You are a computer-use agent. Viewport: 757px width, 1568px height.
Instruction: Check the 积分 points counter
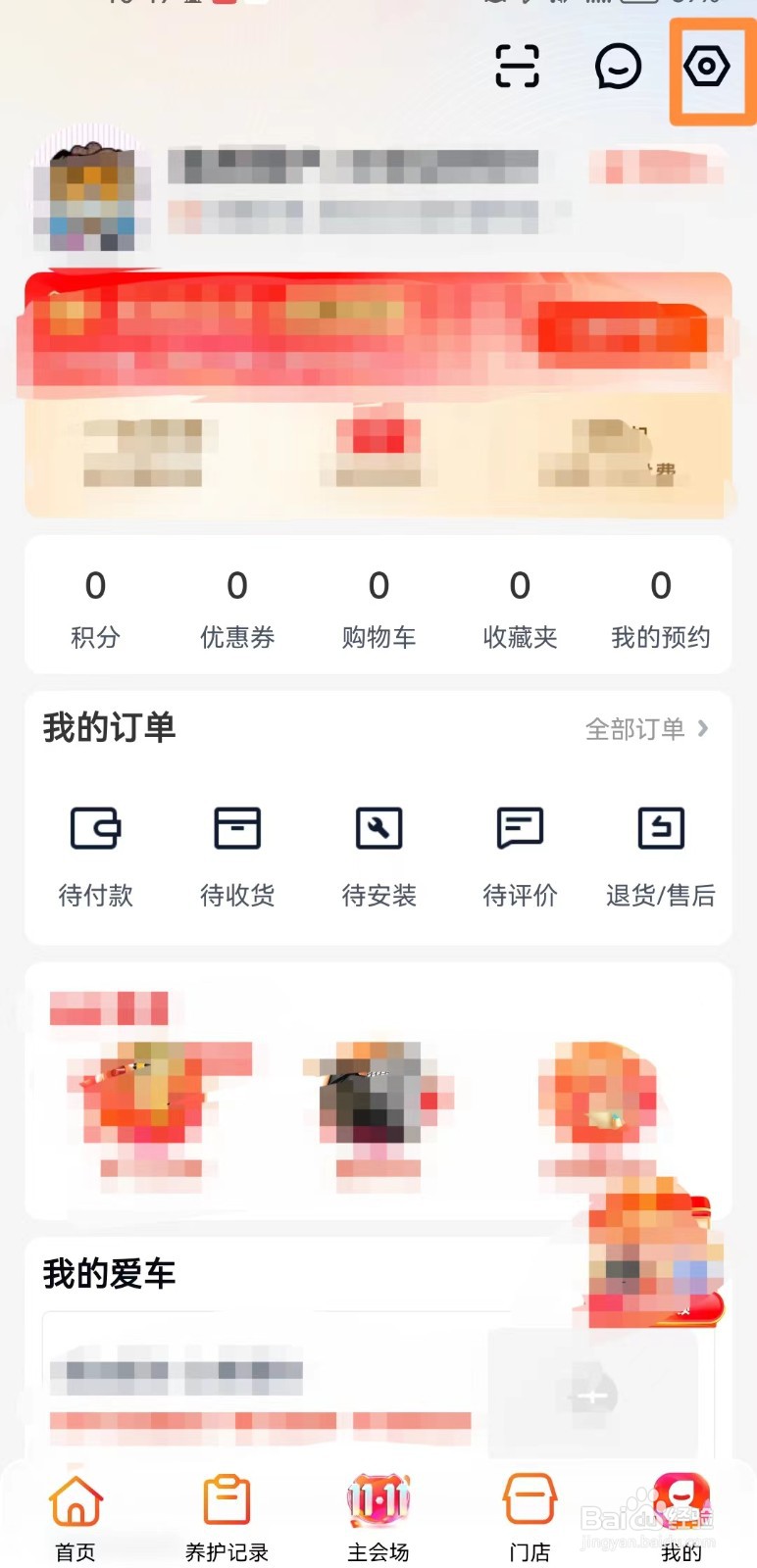(x=95, y=608)
